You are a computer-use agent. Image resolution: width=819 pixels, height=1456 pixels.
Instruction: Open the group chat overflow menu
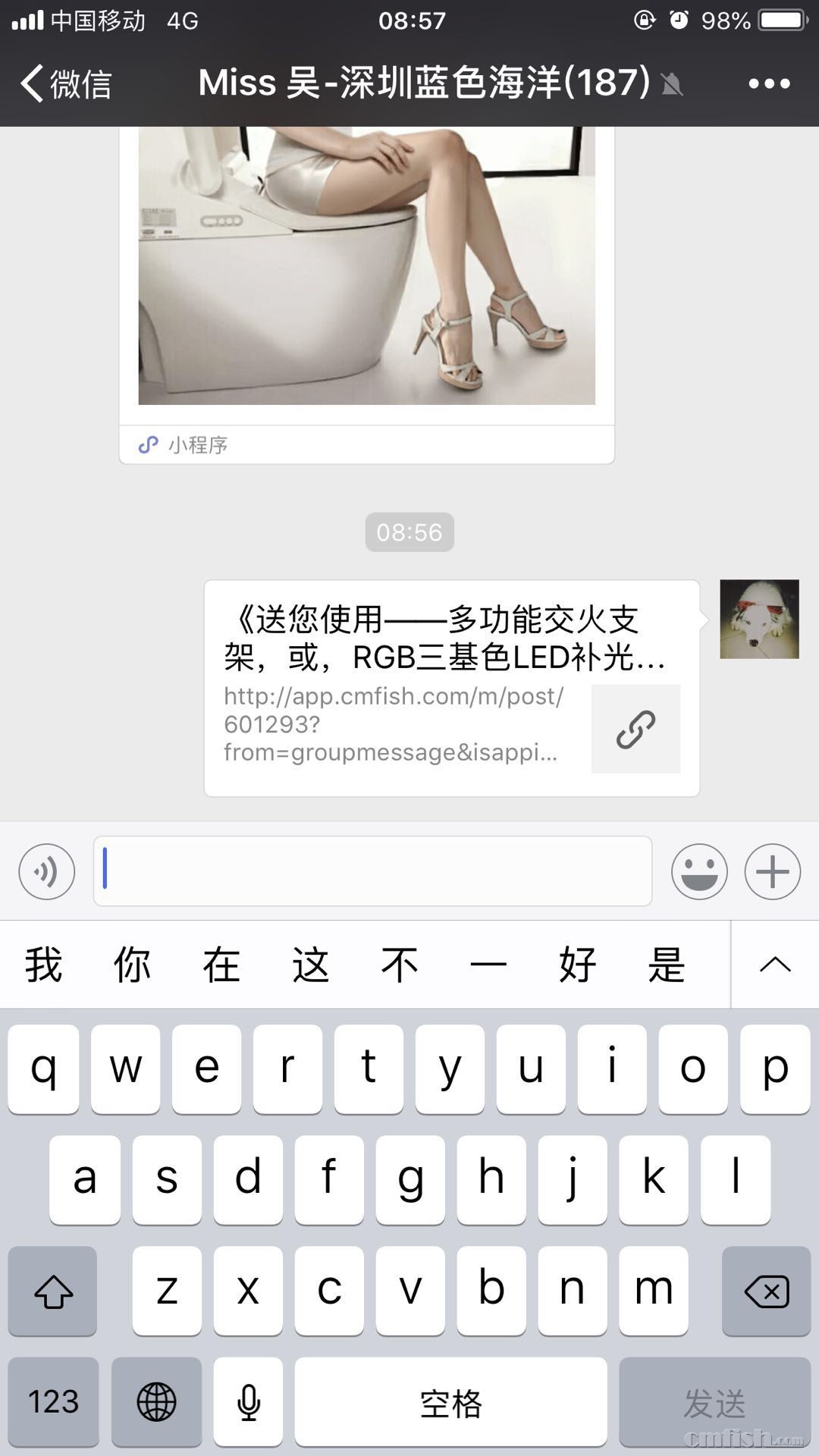[x=769, y=83]
